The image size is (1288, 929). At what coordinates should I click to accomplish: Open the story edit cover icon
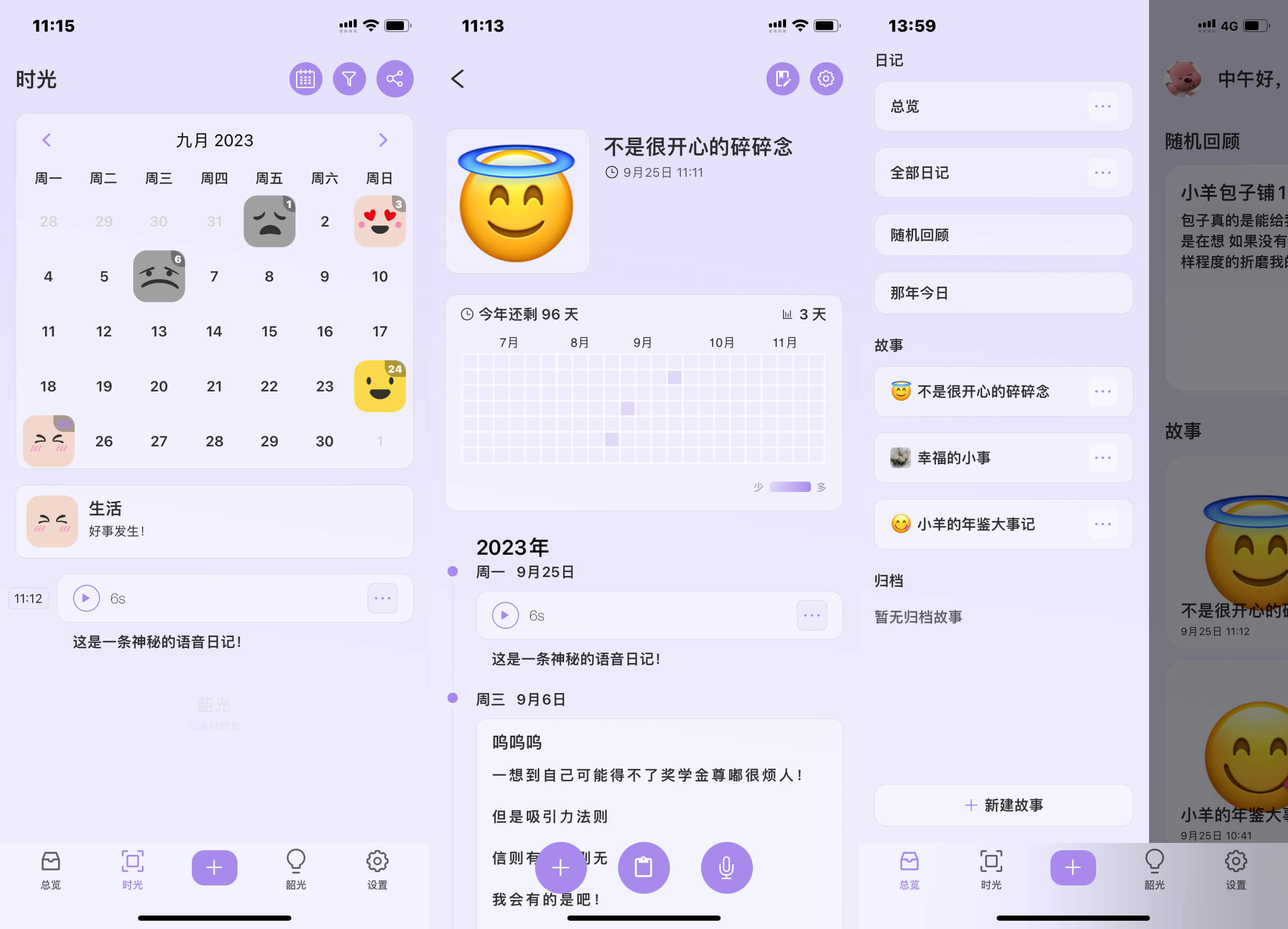click(x=782, y=79)
